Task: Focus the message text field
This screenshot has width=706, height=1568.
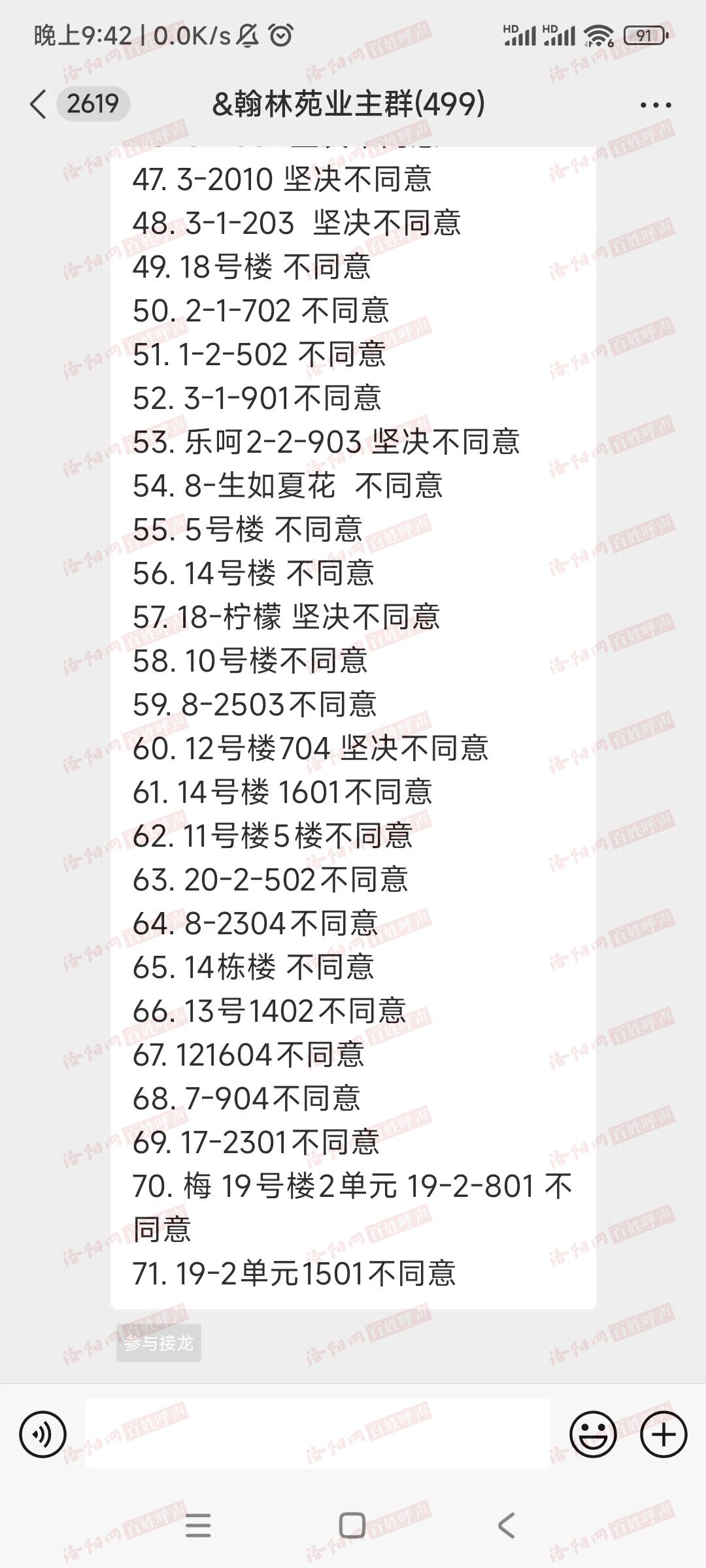Action: pos(318,1435)
